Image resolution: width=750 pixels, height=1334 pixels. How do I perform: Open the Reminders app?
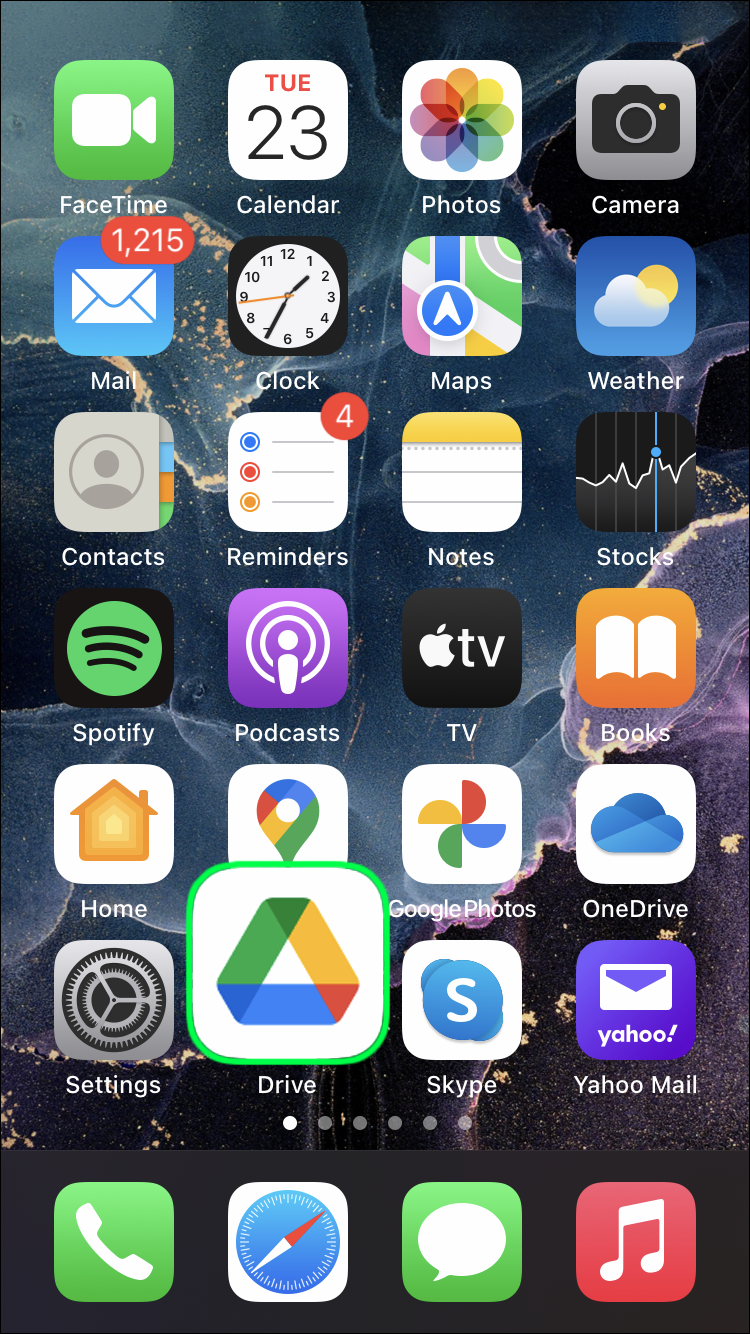point(287,472)
